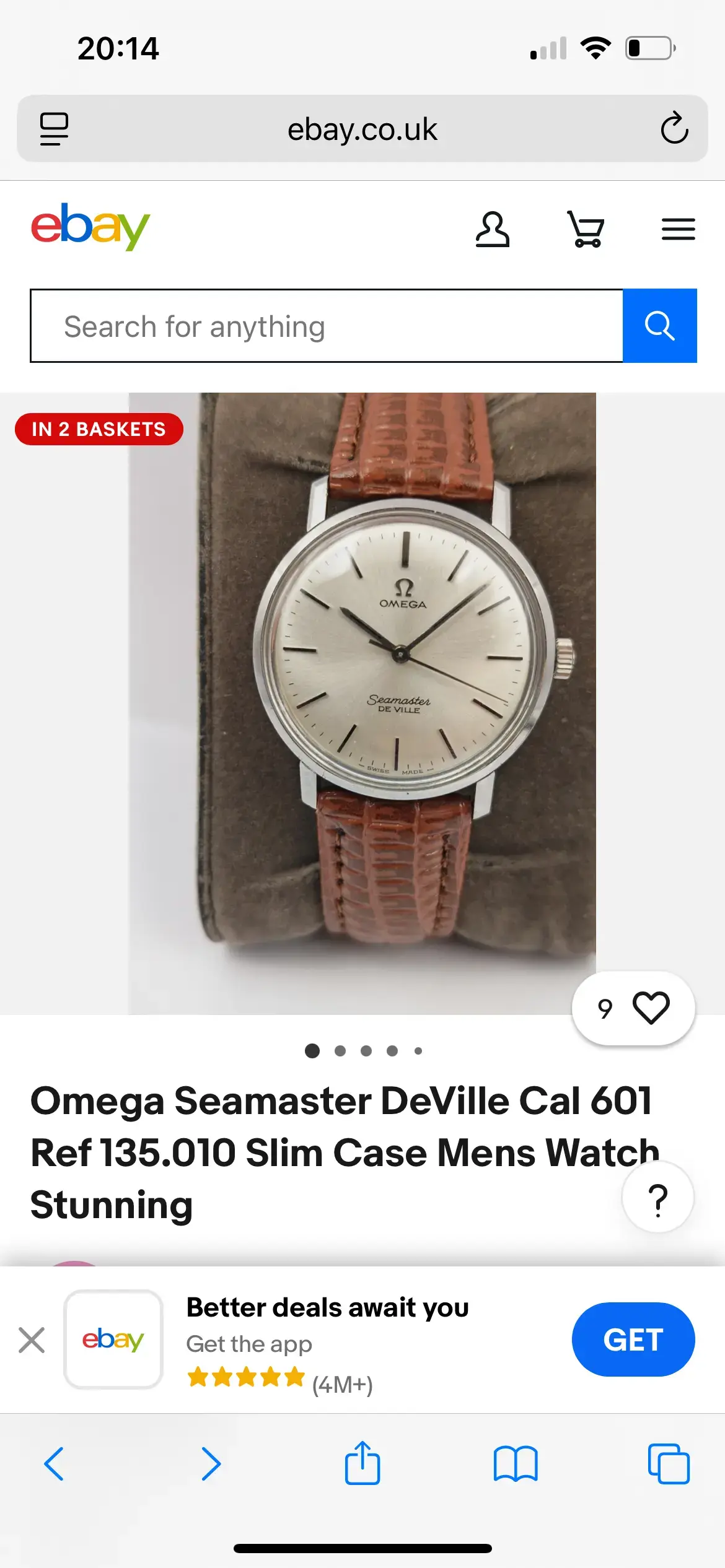The width and height of the screenshot is (725, 1568).
Task: Go back to the previous page
Action: point(54,1464)
